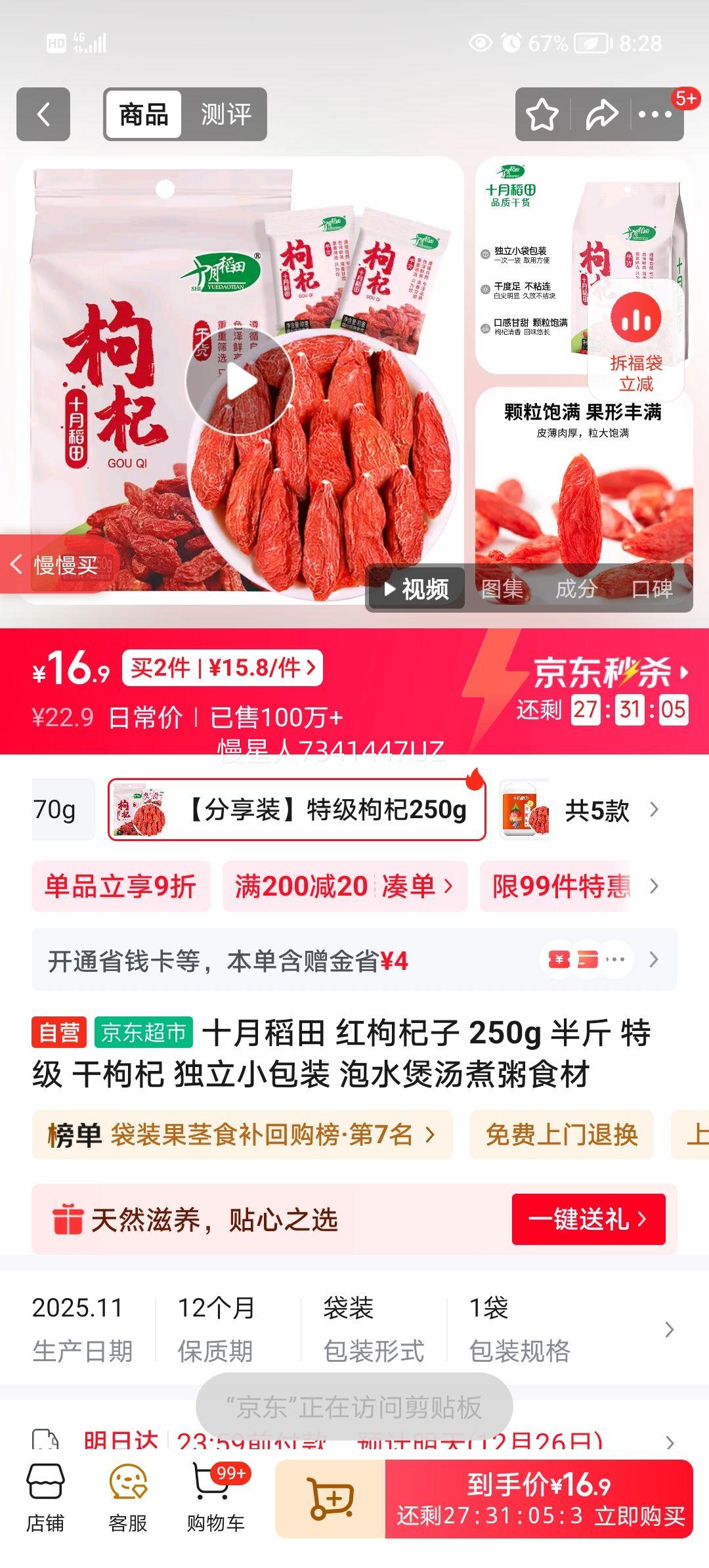Tap the back arrow to leave product page
This screenshot has height=1568, width=709.
(x=43, y=114)
